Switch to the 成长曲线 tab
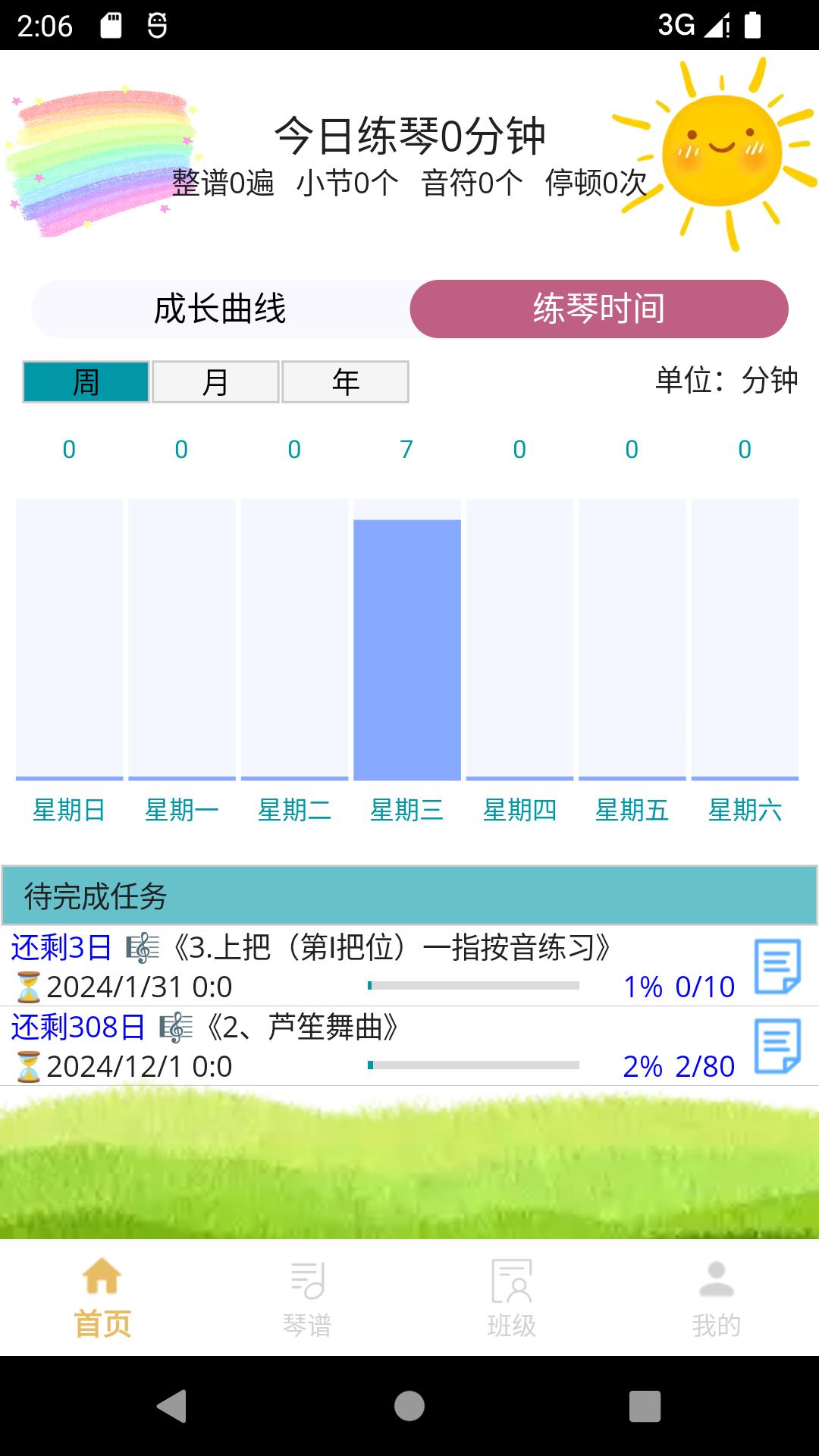 click(x=220, y=307)
